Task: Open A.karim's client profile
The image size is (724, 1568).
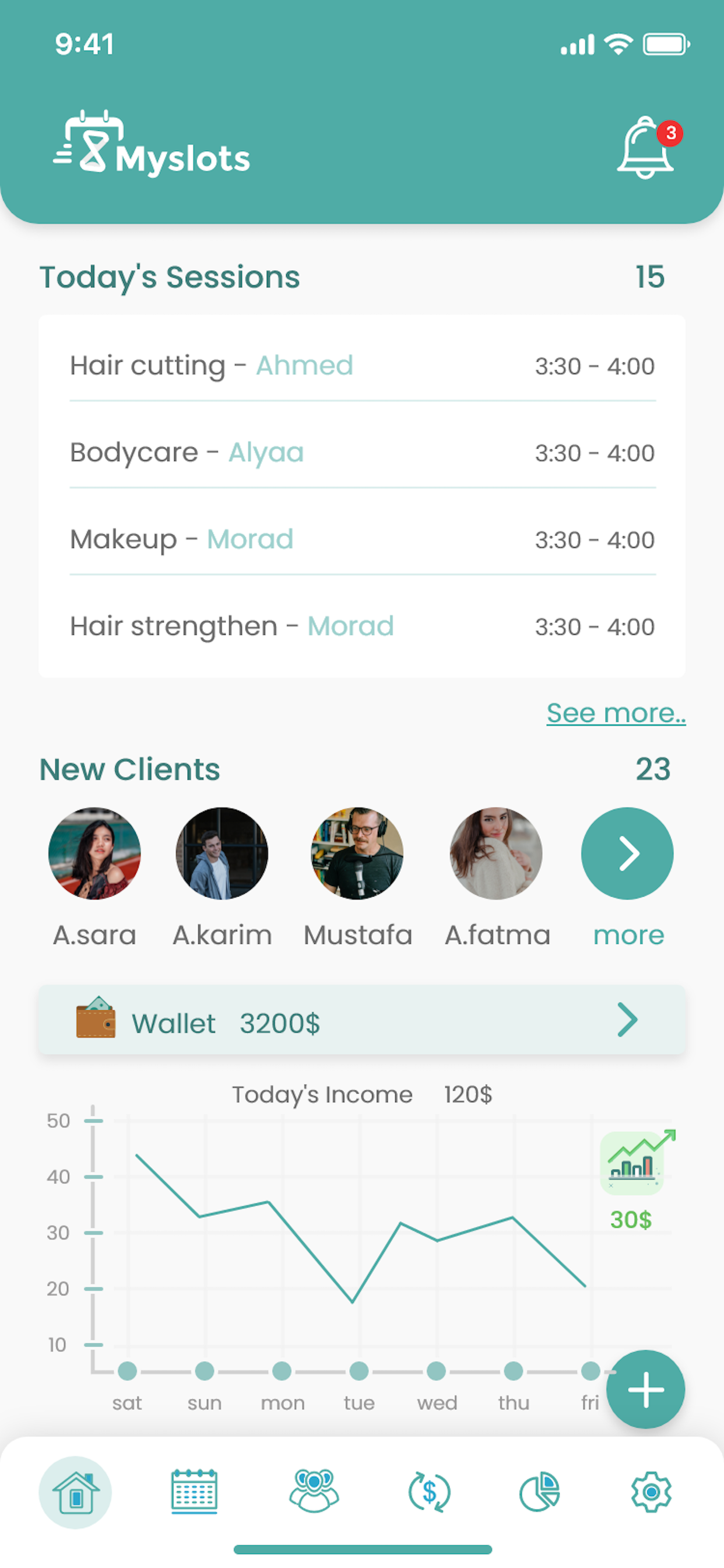Action: pyautogui.click(x=222, y=853)
